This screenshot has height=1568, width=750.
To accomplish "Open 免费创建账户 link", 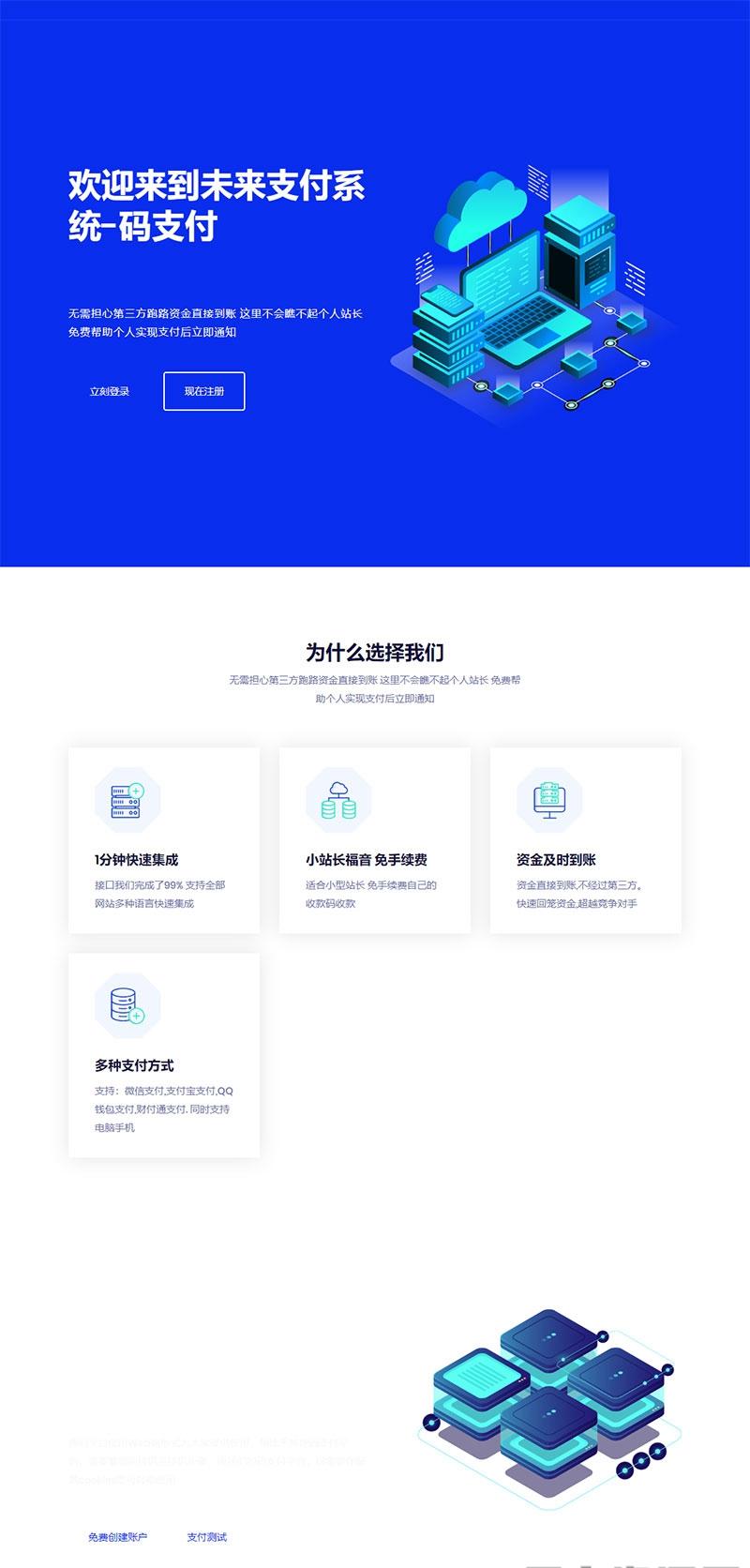I will pos(118,1537).
